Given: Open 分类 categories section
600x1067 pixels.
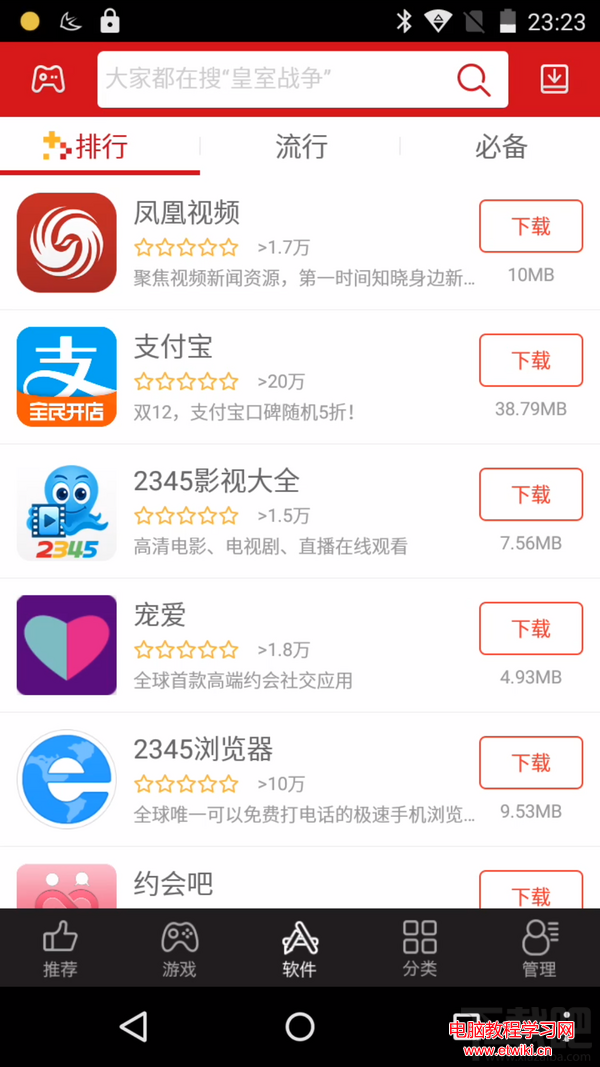Looking at the screenshot, I should pos(420,948).
